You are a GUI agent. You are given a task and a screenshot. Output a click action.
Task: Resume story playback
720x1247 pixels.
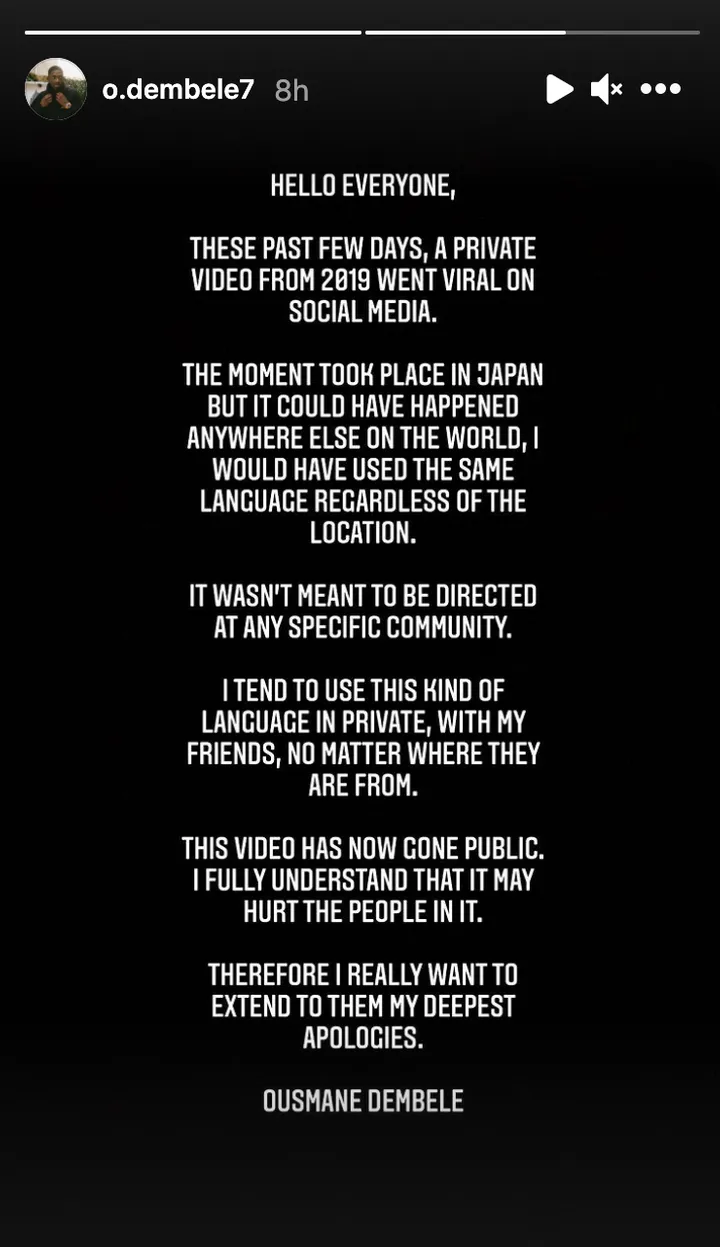(x=559, y=90)
